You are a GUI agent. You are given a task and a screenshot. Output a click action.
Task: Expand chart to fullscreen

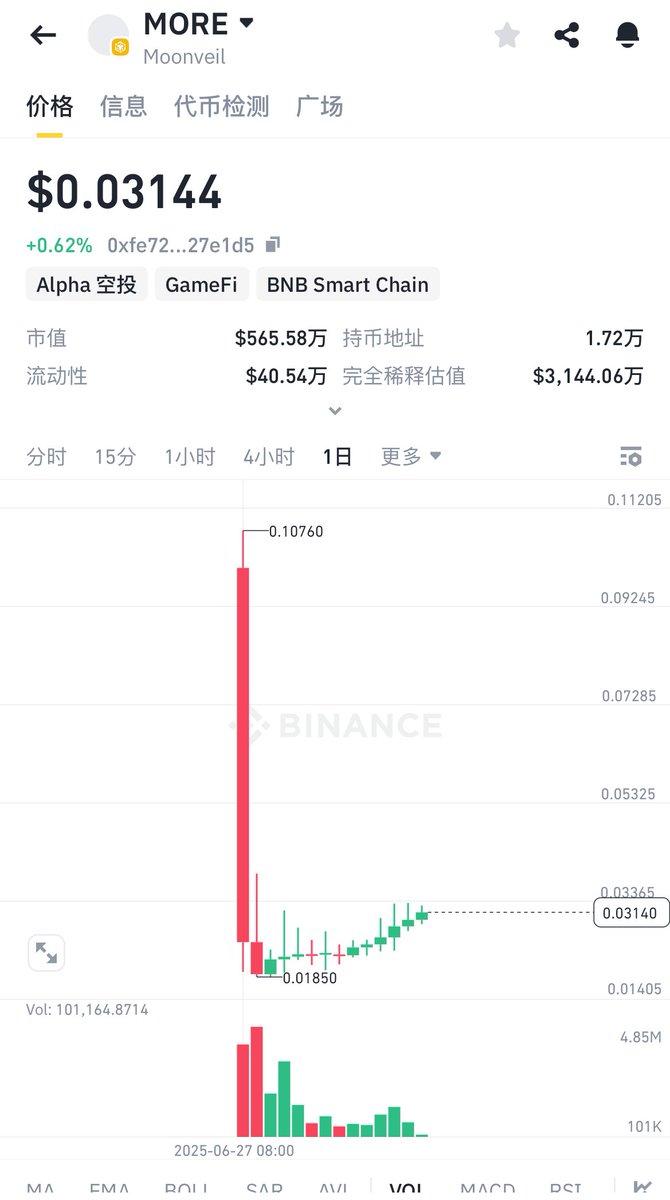[46, 953]
